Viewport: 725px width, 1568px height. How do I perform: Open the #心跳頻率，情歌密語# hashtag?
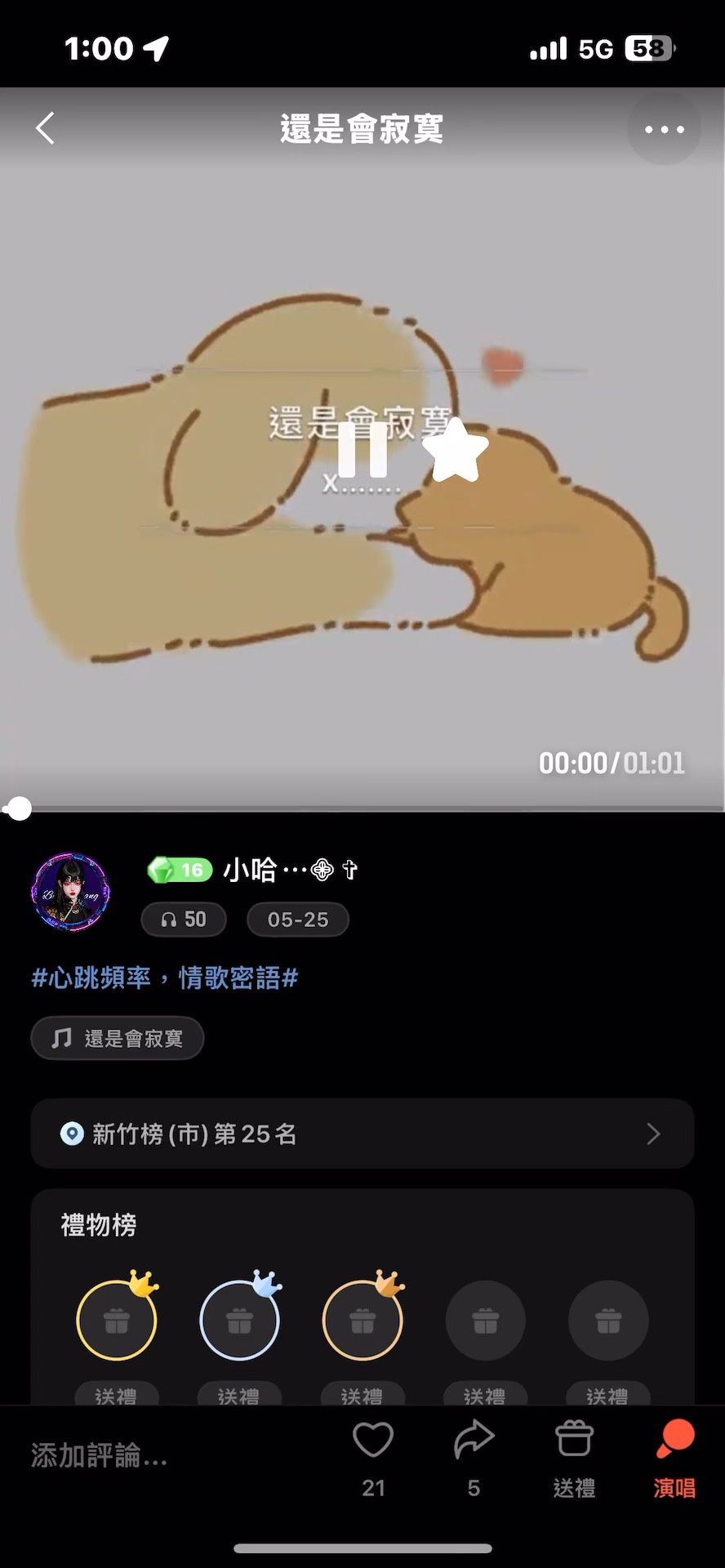point(165,978)
